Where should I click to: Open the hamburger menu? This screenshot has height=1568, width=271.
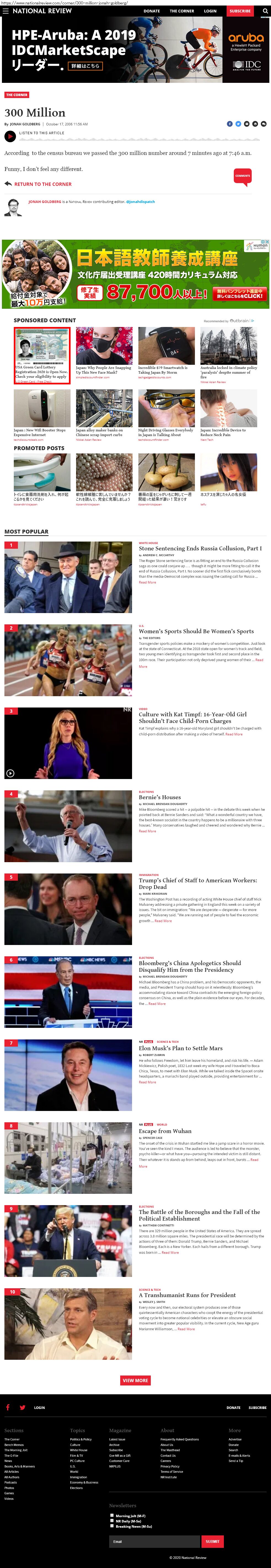(6, 11)
